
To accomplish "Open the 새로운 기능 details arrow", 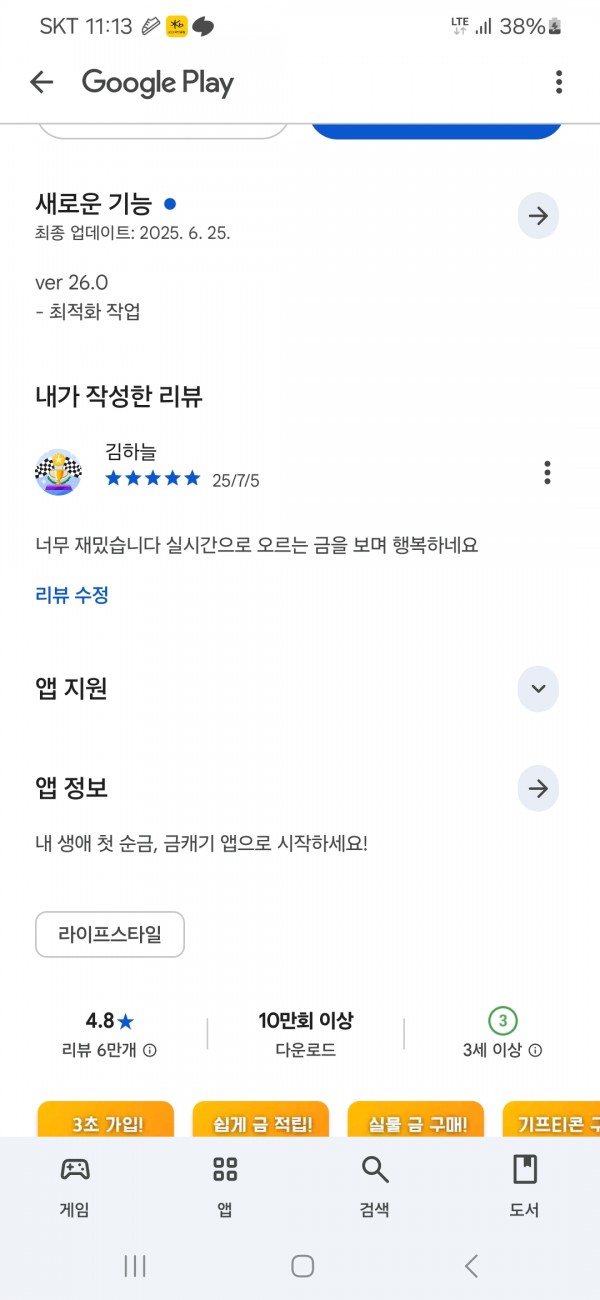I will [x=538, y=216].
